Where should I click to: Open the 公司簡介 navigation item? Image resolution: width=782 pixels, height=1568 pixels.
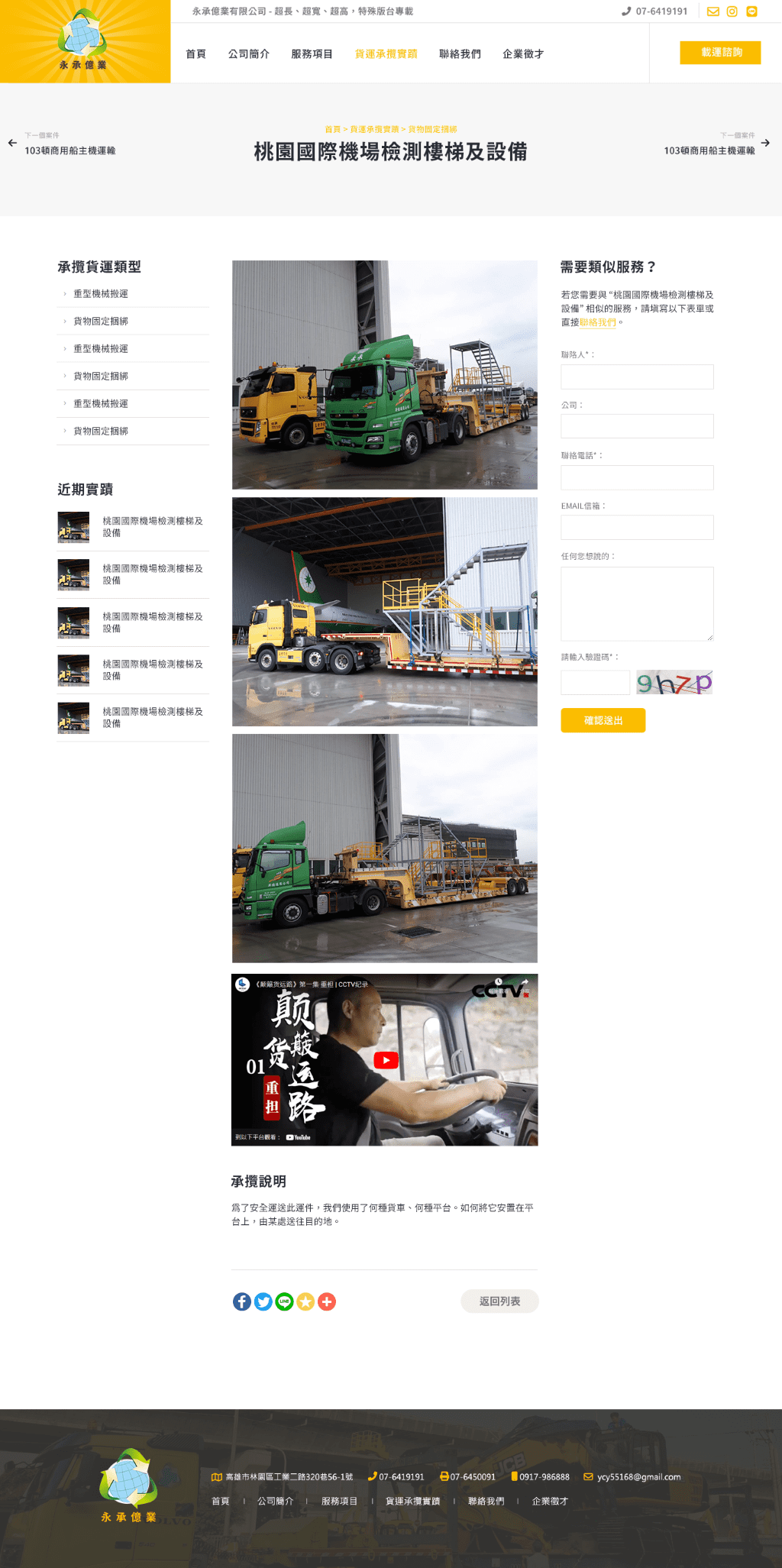(248, 54)
